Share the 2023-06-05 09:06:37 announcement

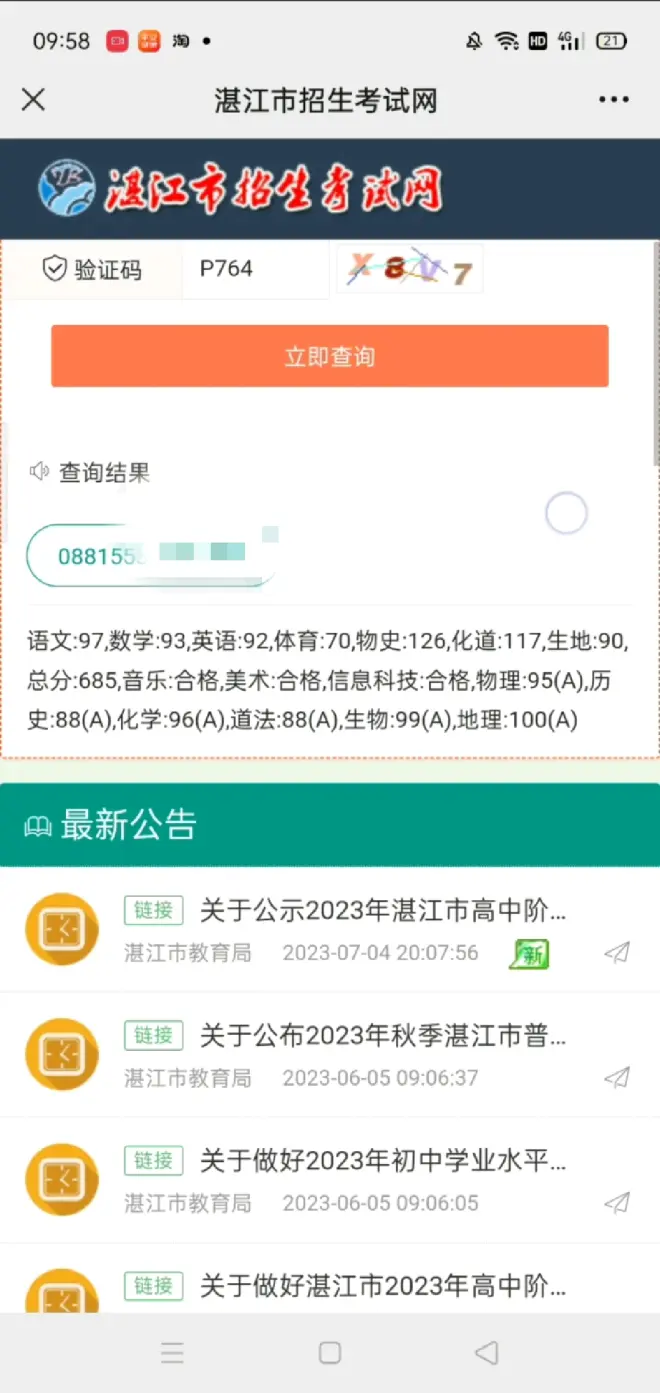617,1078
